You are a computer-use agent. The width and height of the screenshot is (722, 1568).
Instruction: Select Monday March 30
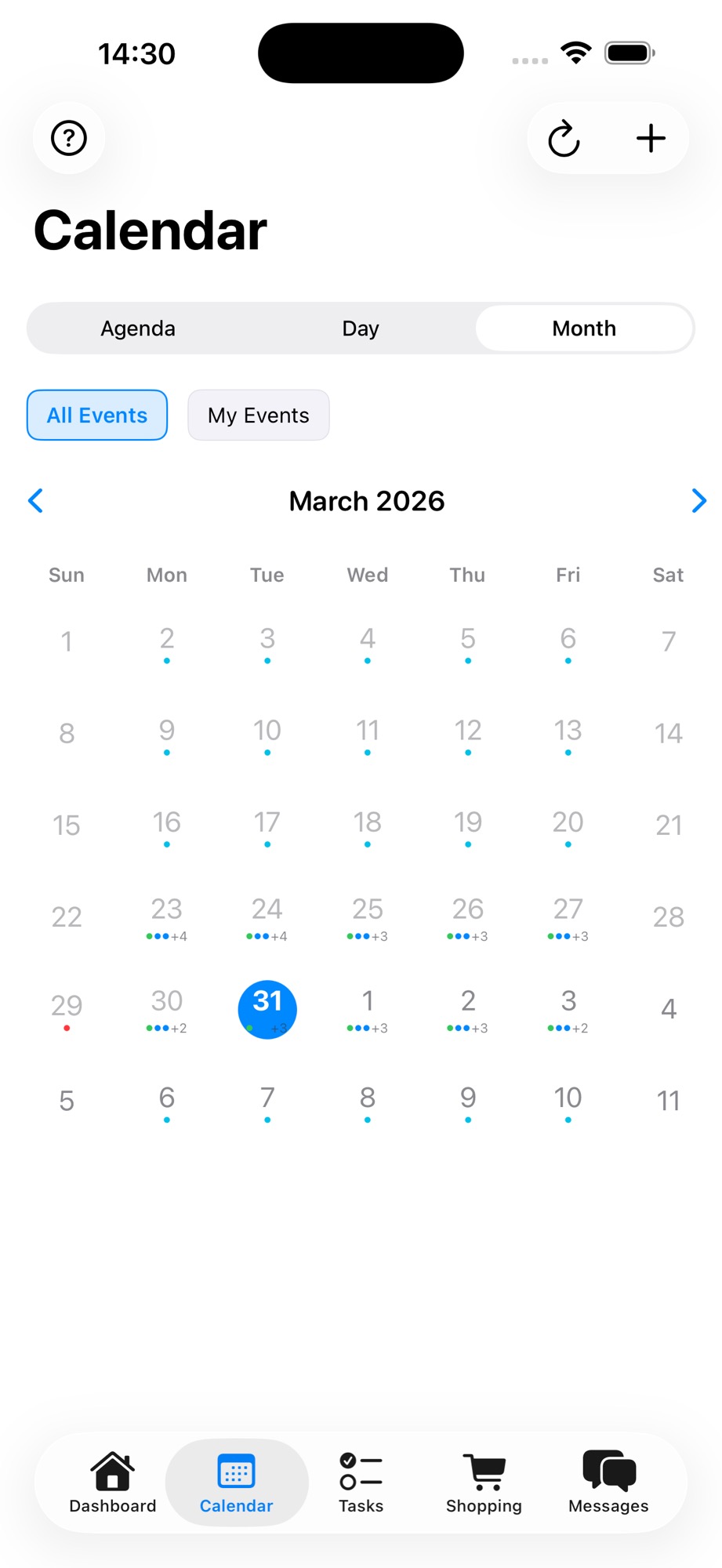[167, 1009]
